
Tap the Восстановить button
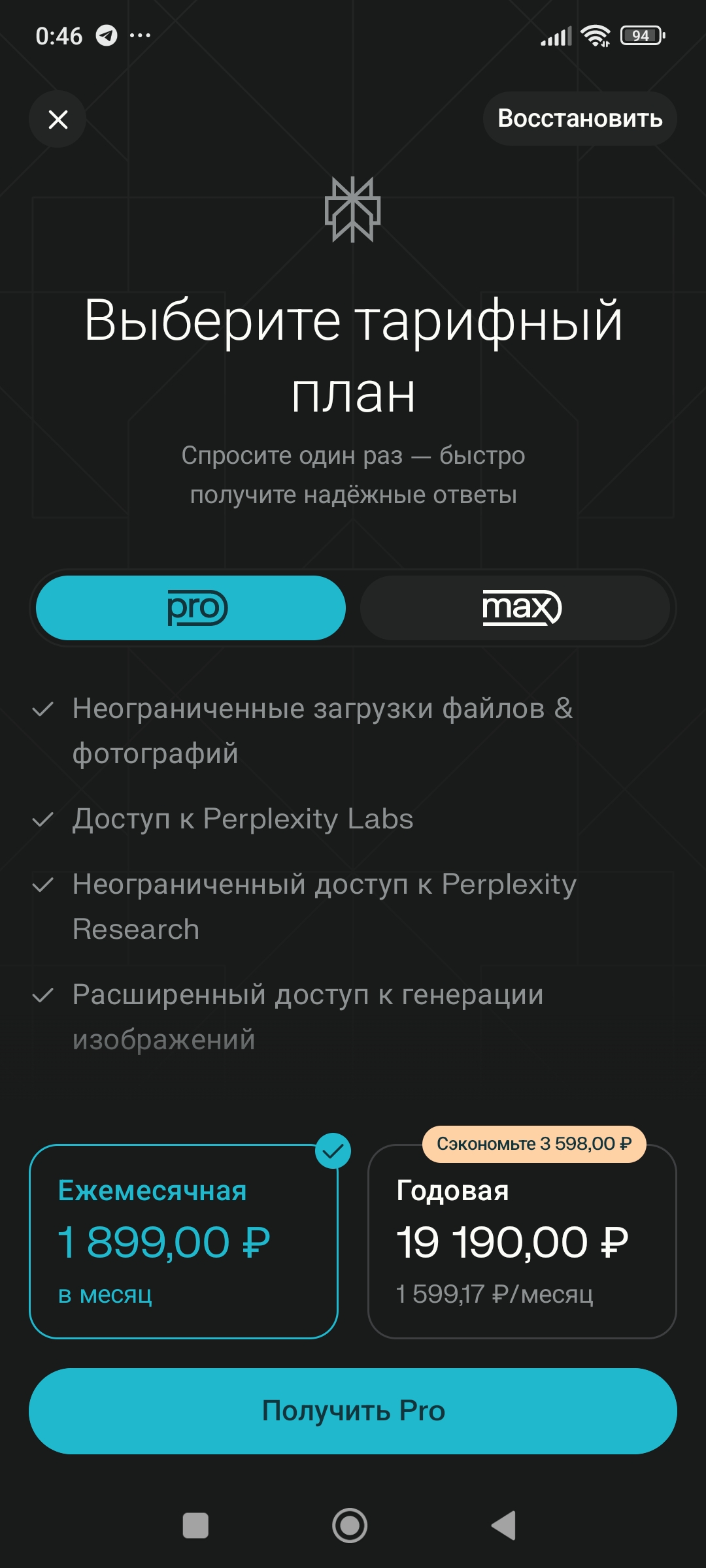580,118
